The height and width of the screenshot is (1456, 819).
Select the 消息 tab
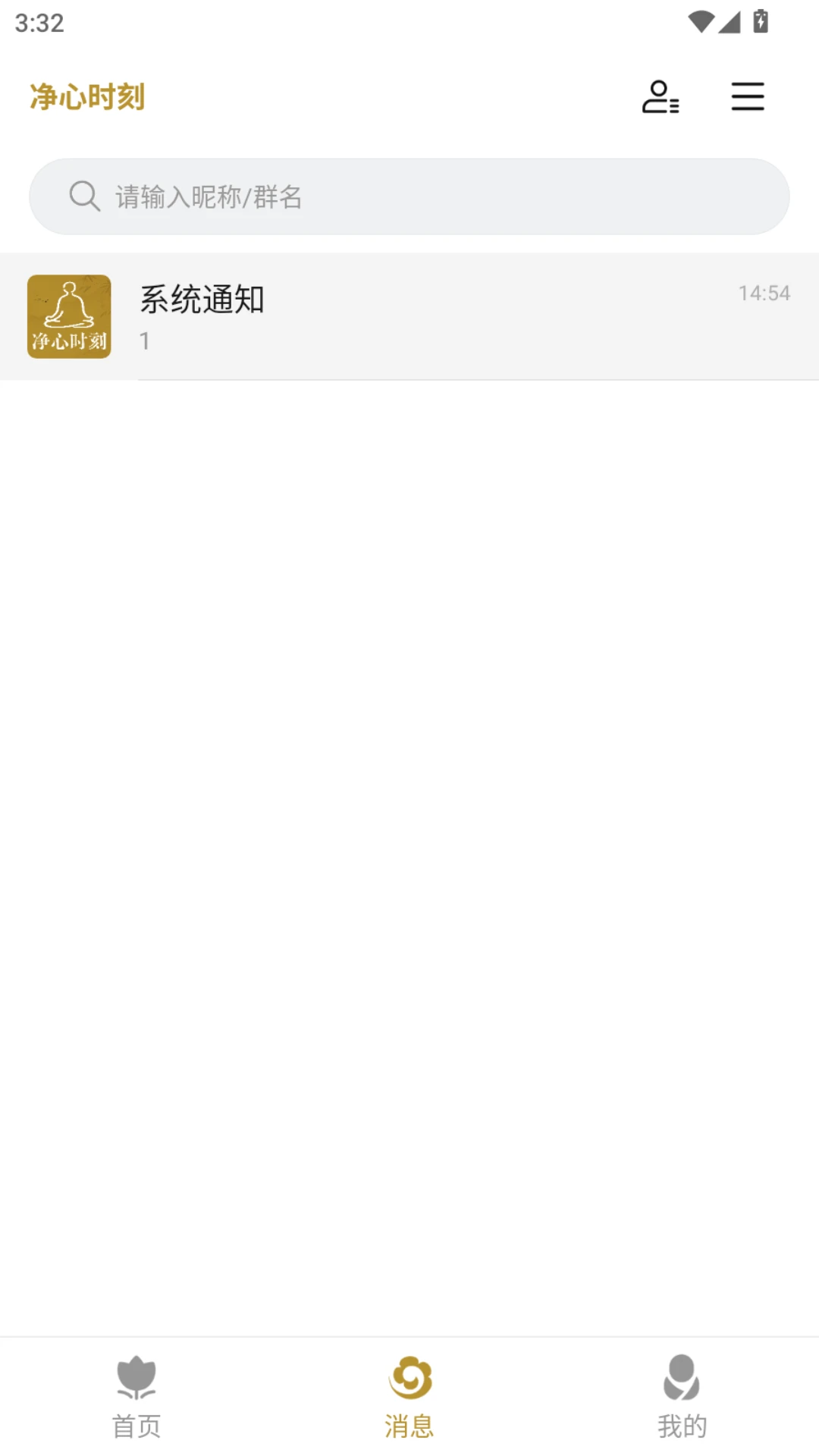[409, 1397]
